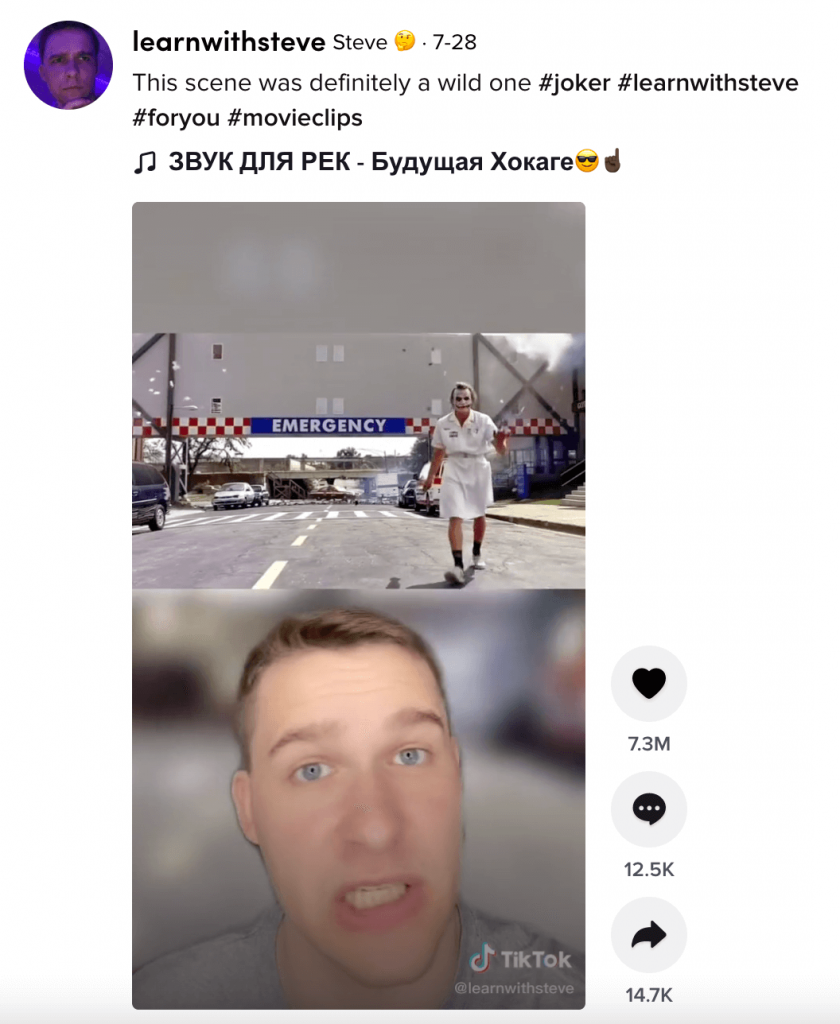Screen dimensions: 840x1024
Task: Open the #movieclips hashtag
Action: [295, 118]
